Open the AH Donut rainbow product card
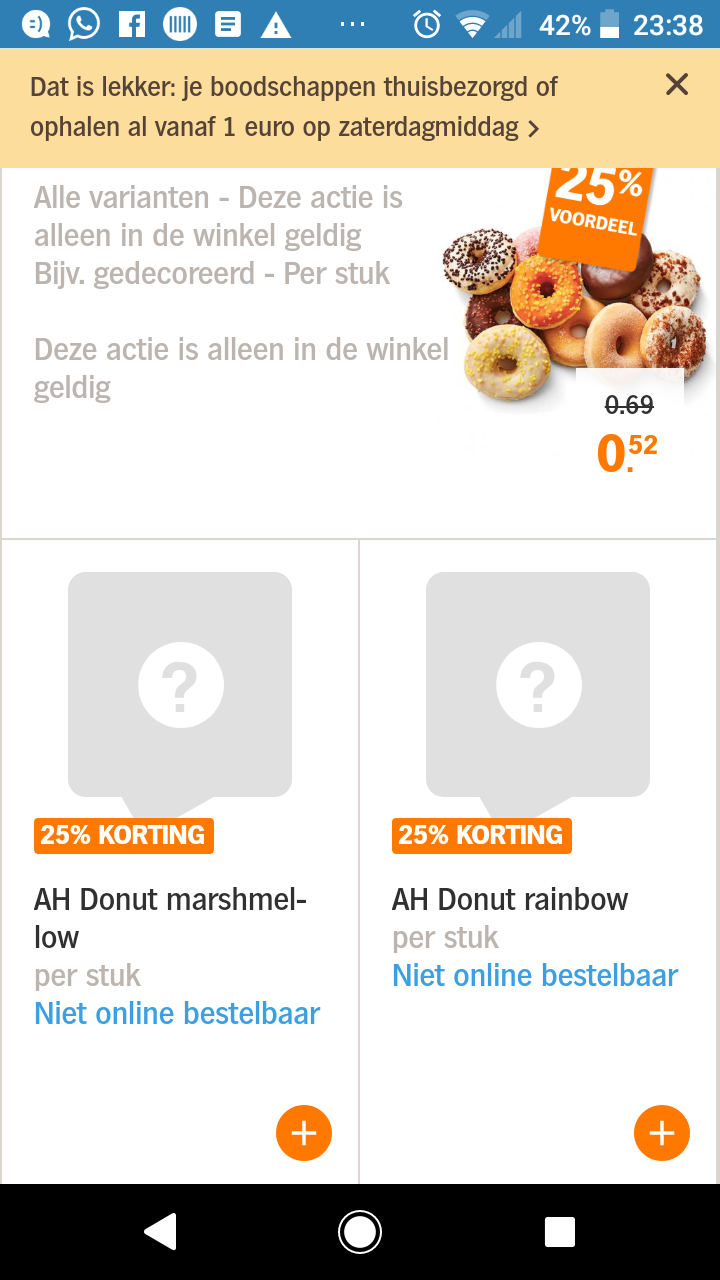Screen dimensions: 720x1280 (538, 862)
